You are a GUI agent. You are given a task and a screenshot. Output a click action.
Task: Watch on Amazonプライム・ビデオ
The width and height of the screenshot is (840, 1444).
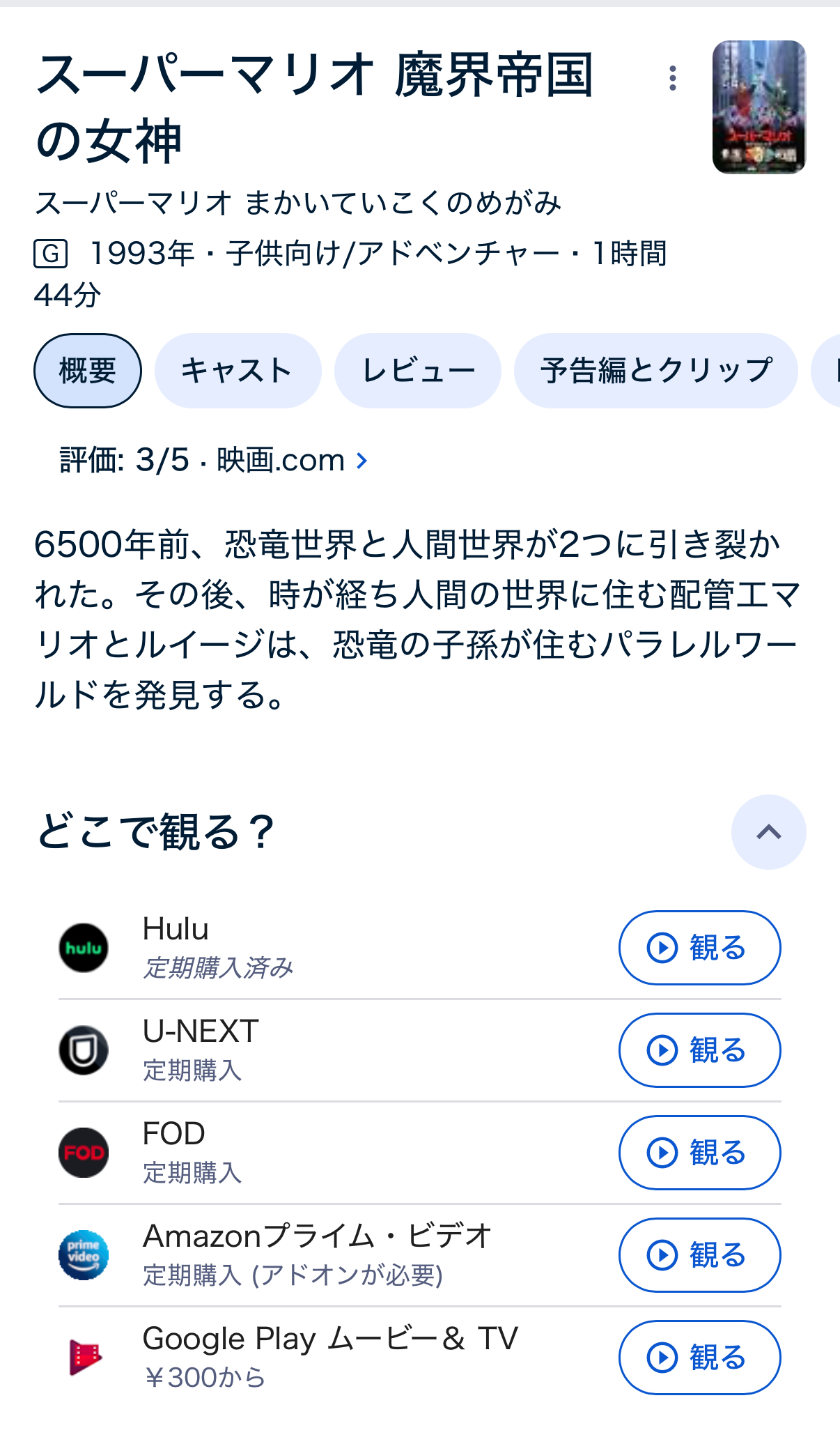699,1255
